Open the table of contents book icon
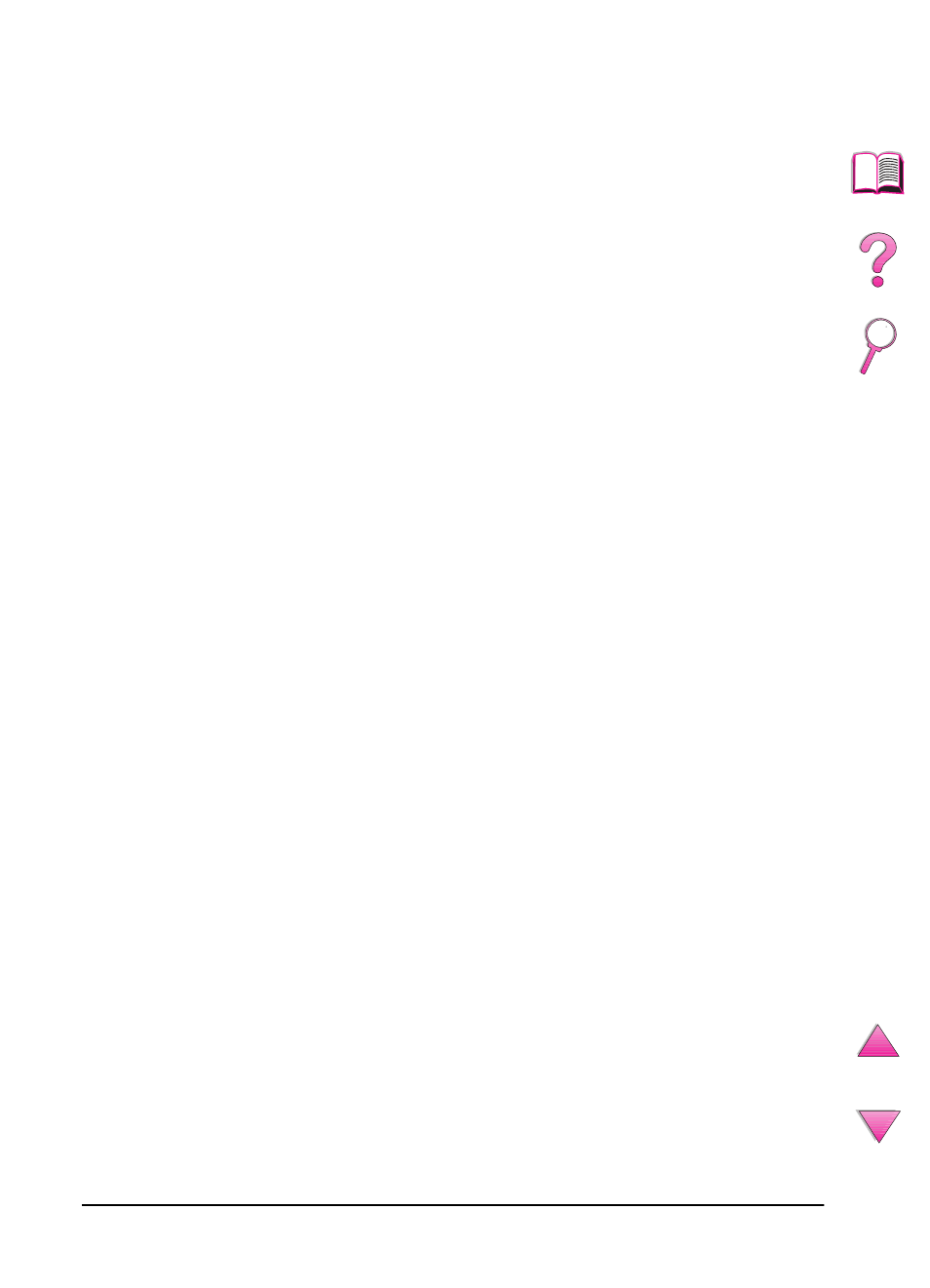The width and height of the screenshot is (930, 1288). (877, 173)
